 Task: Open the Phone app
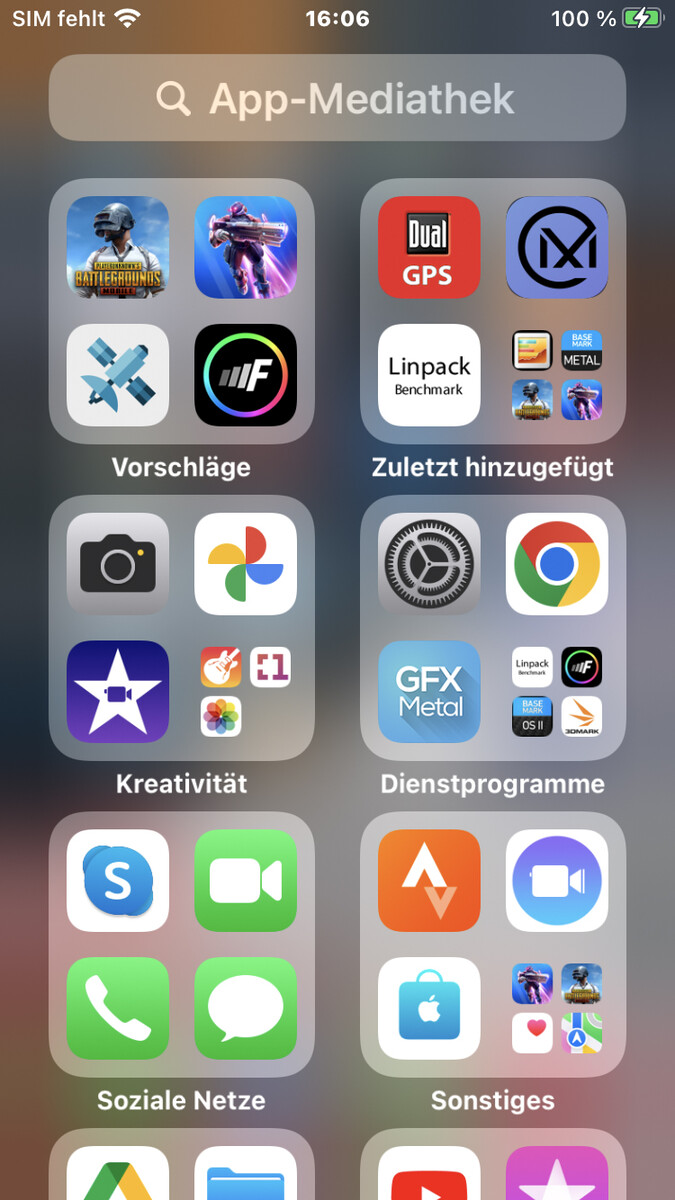tap(118, 1009)
